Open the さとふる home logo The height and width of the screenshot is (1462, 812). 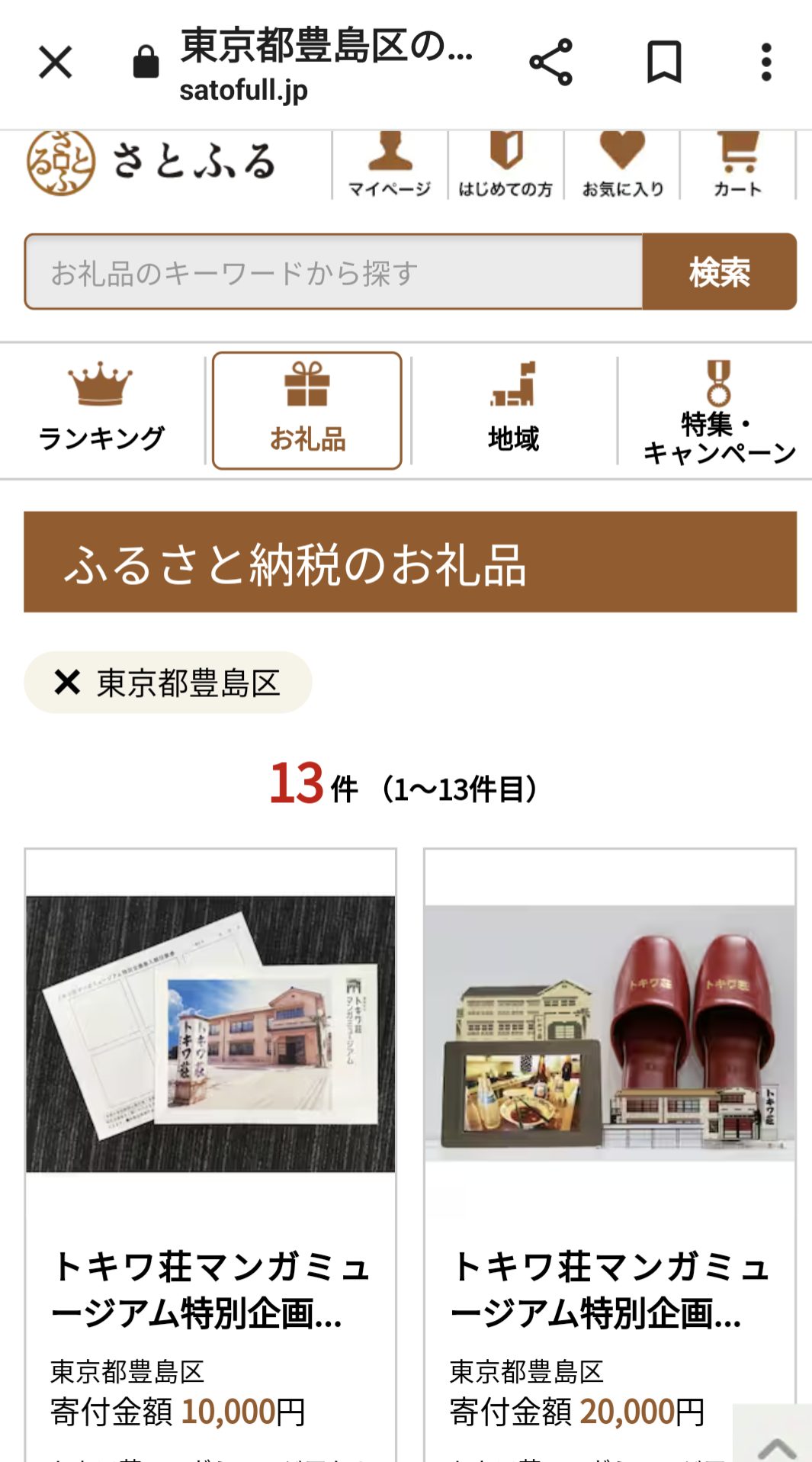tap(151, 162)
